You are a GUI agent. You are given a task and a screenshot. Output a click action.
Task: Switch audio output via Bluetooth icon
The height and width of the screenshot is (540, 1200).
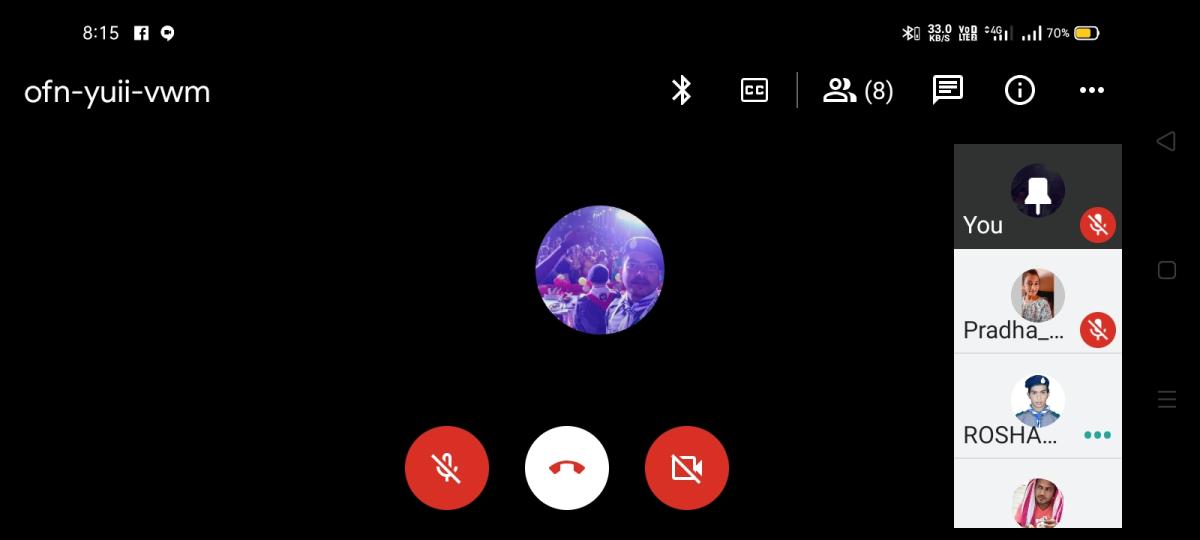pyautogui.click(x=681, y=91)
